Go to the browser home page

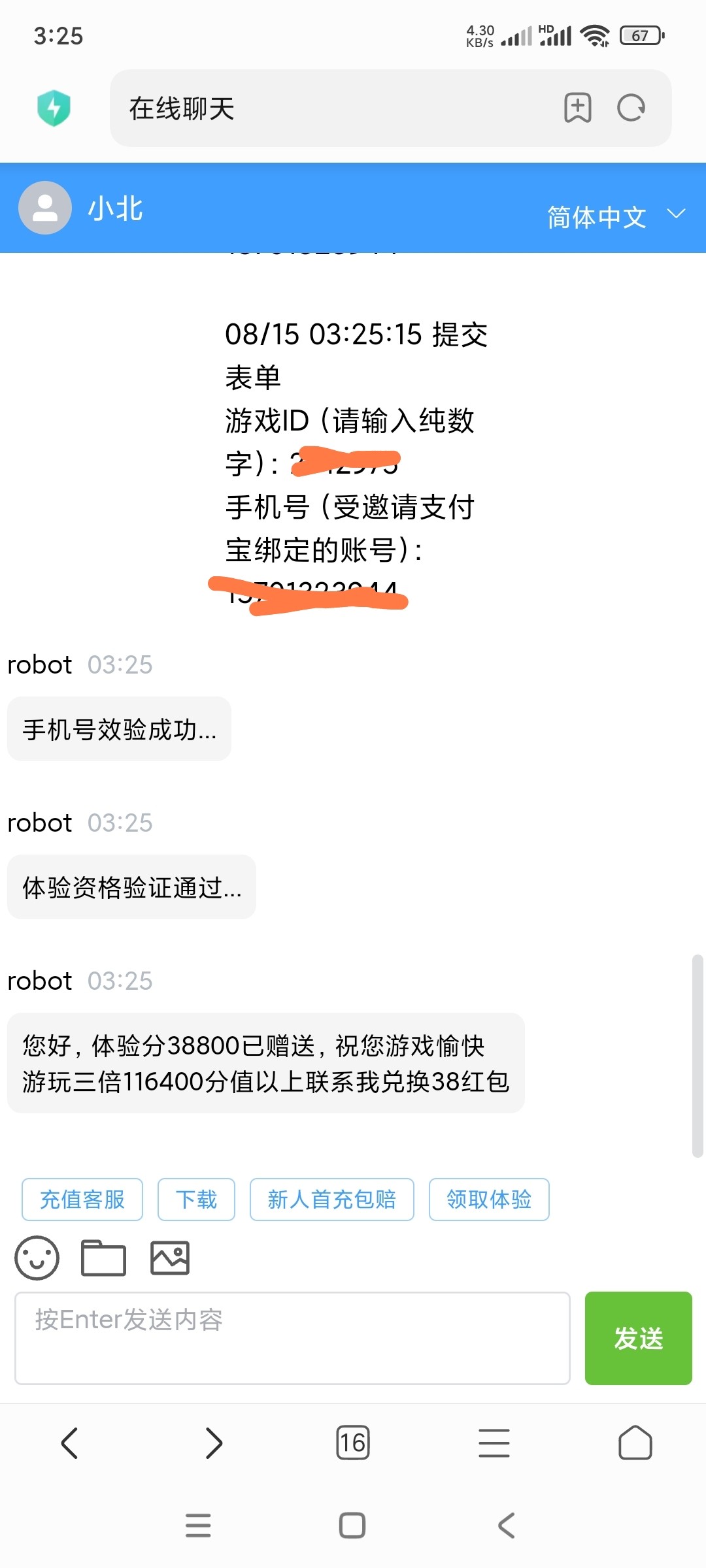pyautogui.click(x=635, y=1443)
